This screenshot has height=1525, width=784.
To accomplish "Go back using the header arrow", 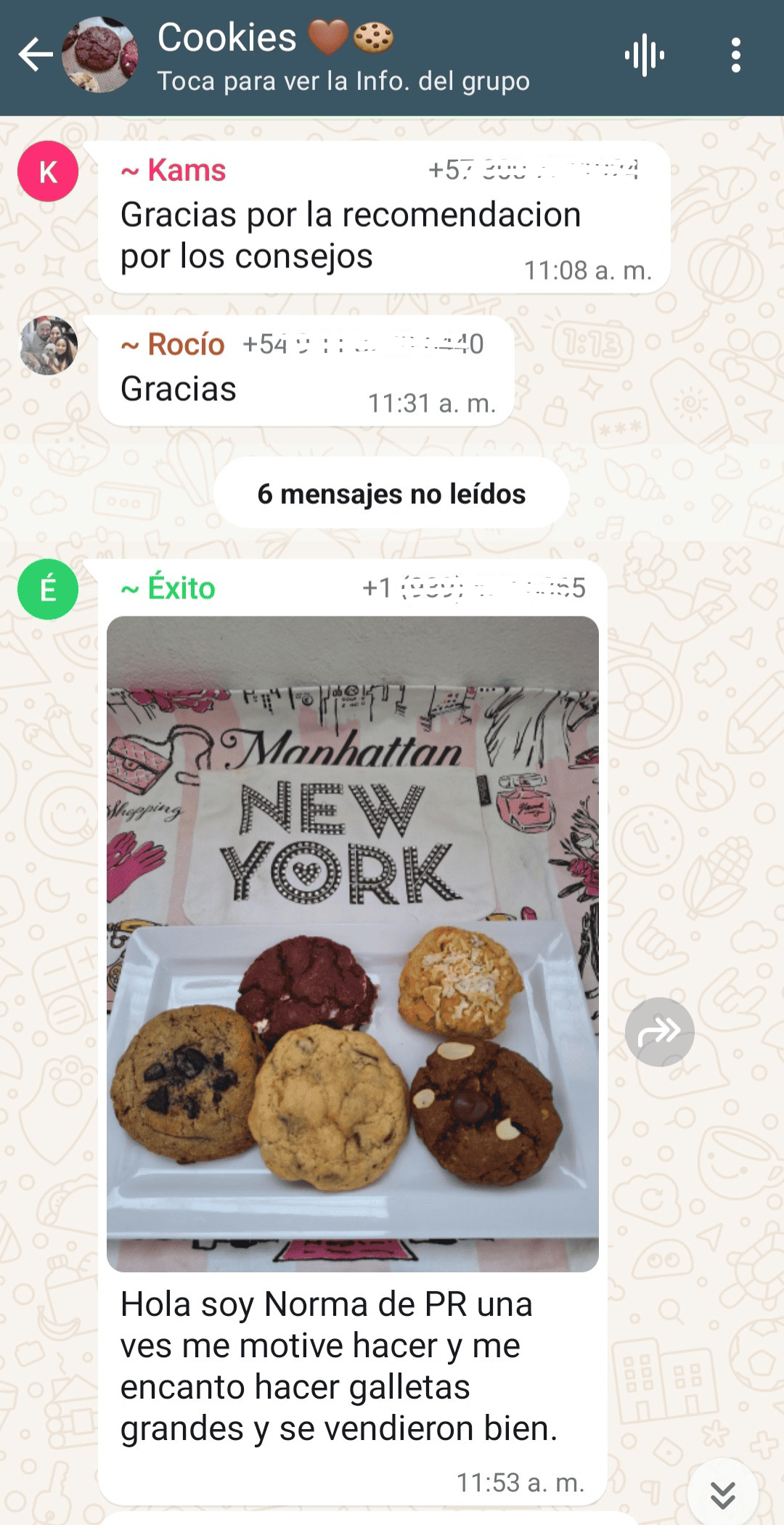I will coord(35,55).
